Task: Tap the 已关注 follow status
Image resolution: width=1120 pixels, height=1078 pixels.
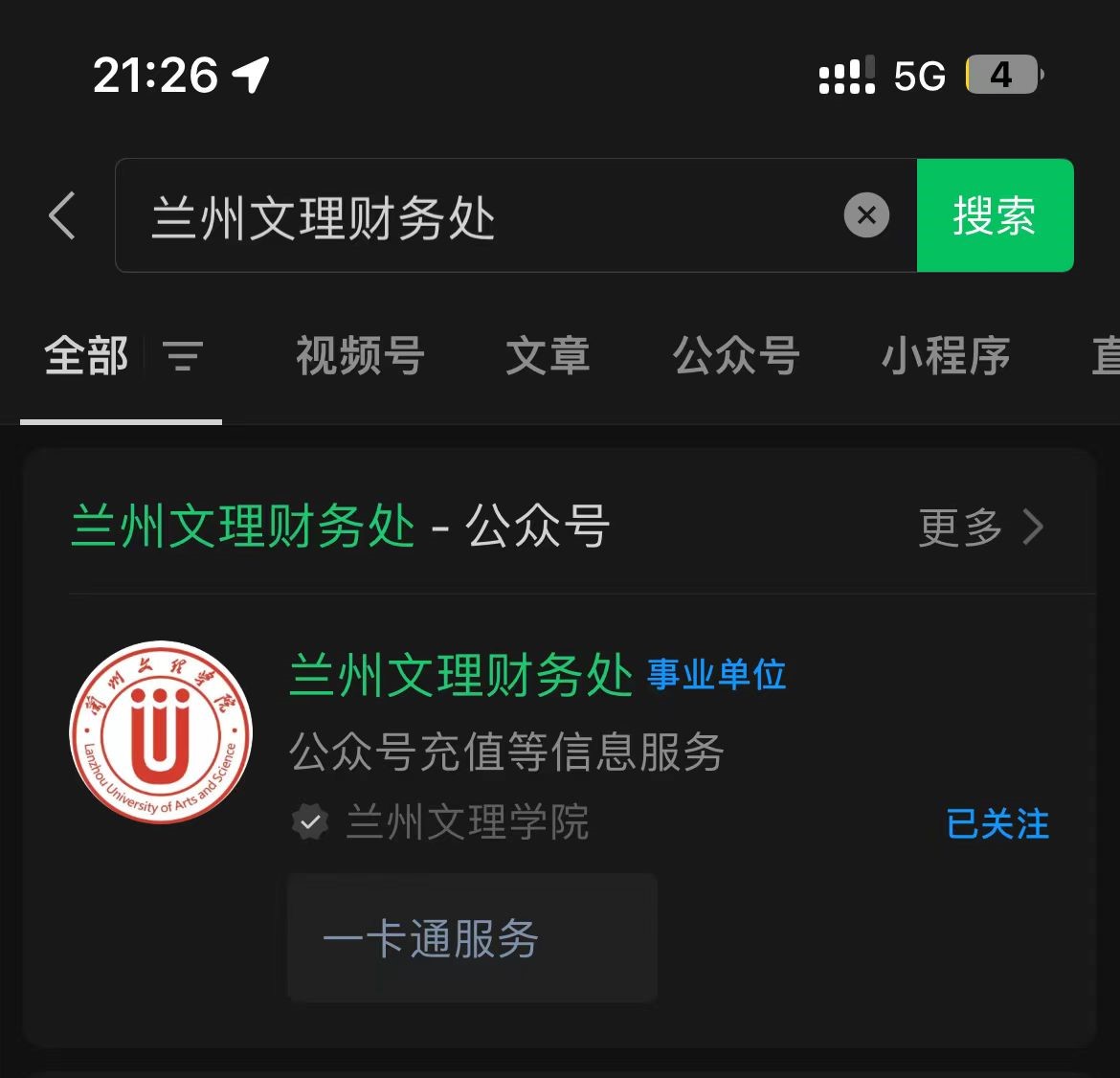Action: 997,824
